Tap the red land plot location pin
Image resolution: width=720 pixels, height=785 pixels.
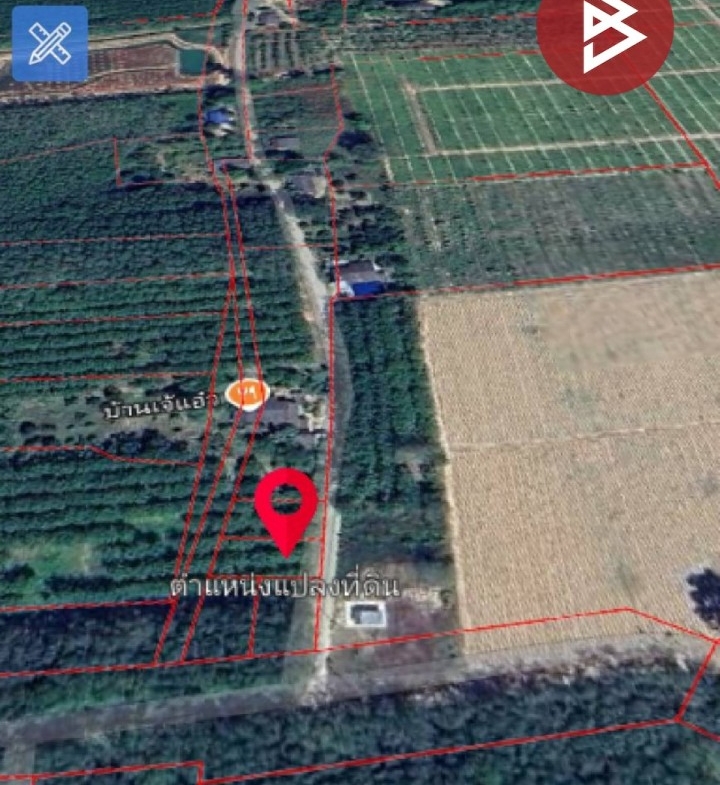click(x=286, y=504)
